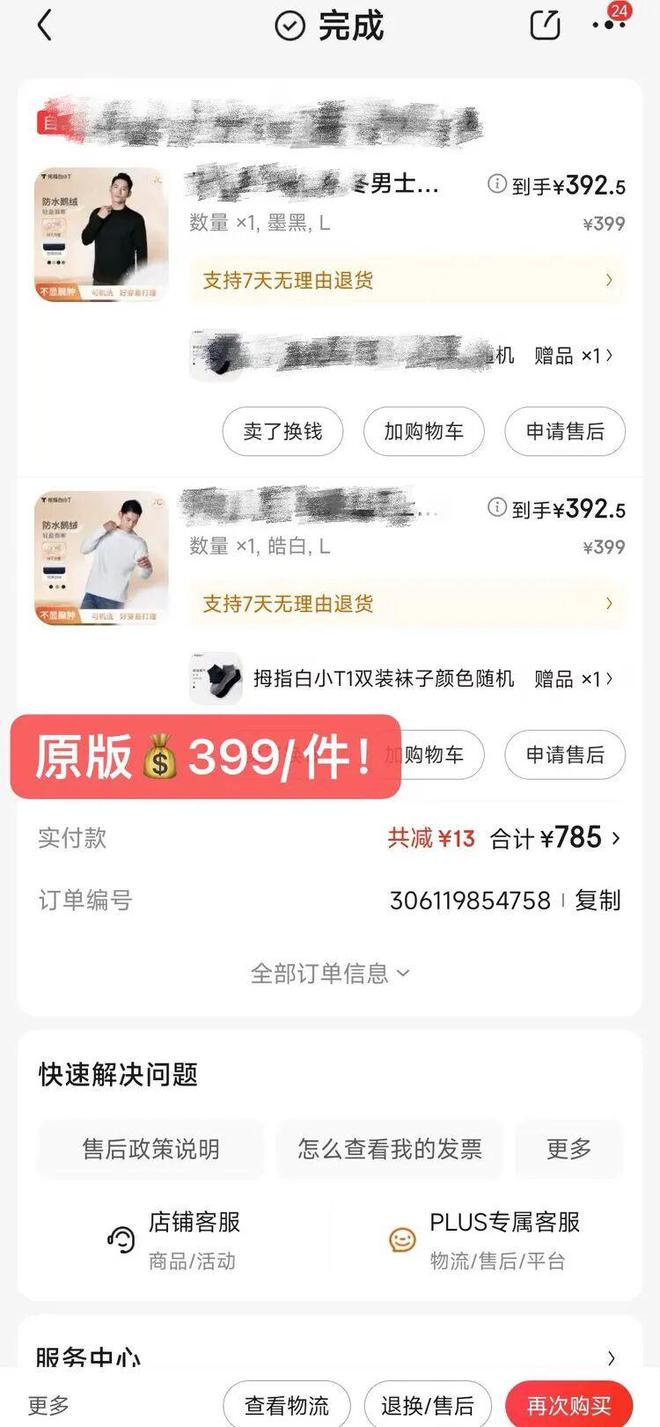
Task: Open 售后政策说明
Action: [151, 1149]
